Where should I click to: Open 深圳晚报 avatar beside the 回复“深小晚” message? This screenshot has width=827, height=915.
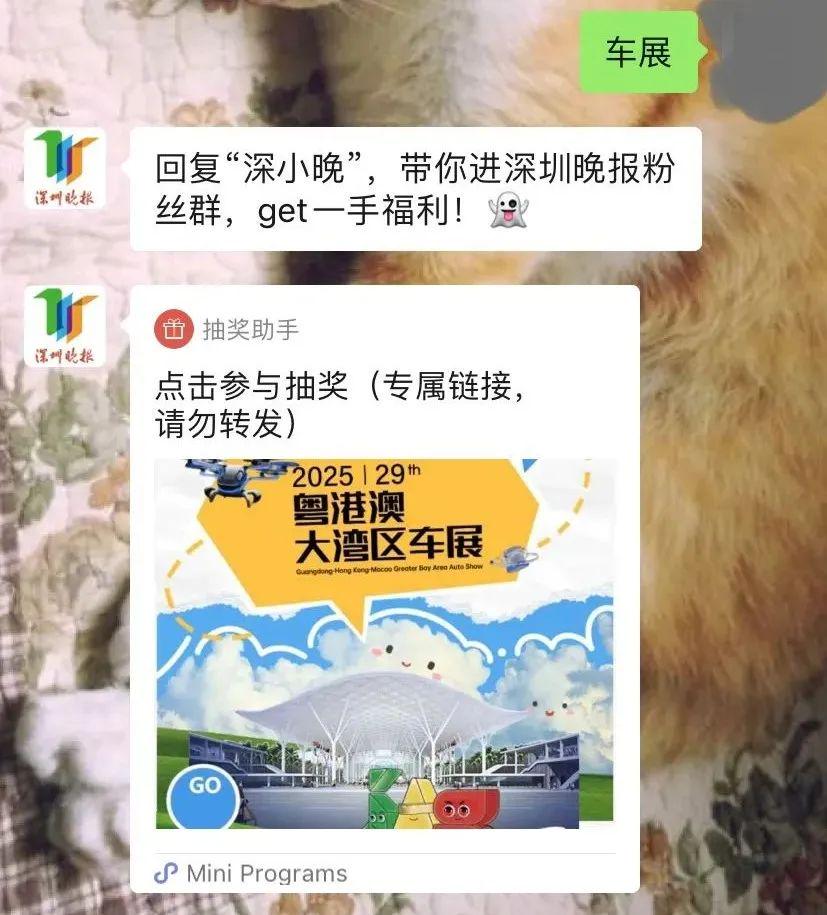[65, 169]
